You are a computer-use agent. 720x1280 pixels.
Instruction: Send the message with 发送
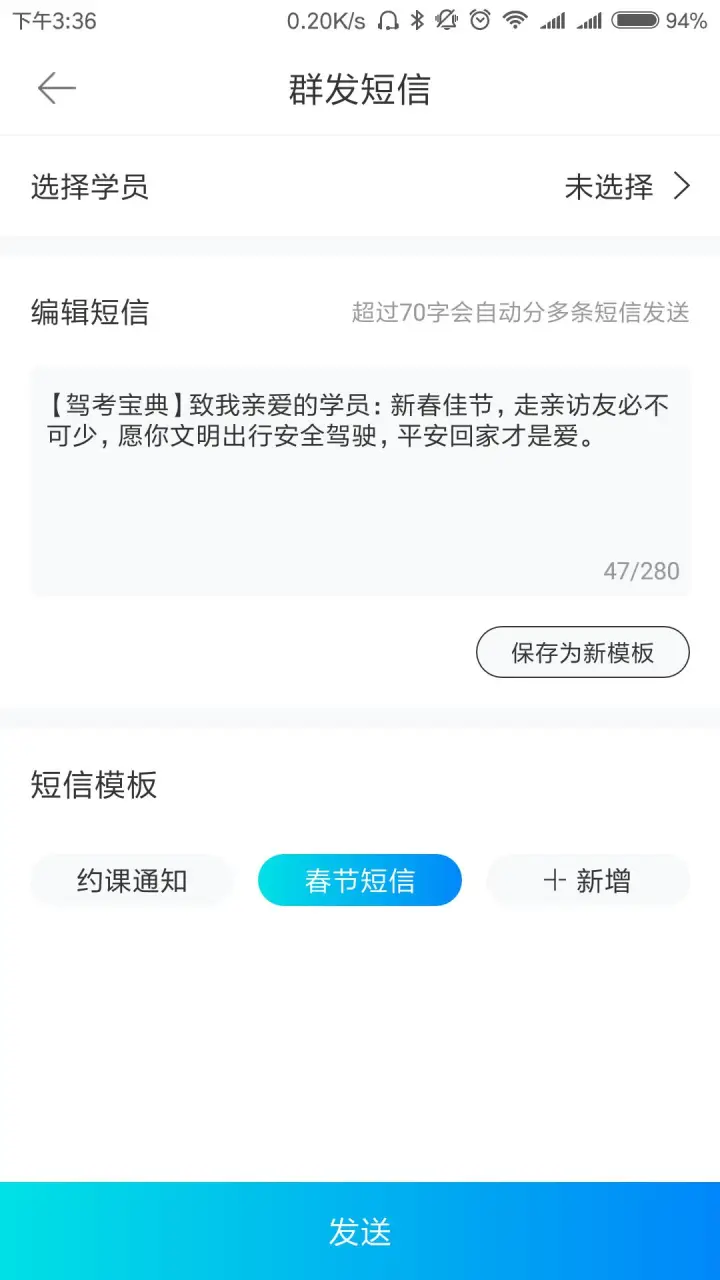click(360, 1231)
